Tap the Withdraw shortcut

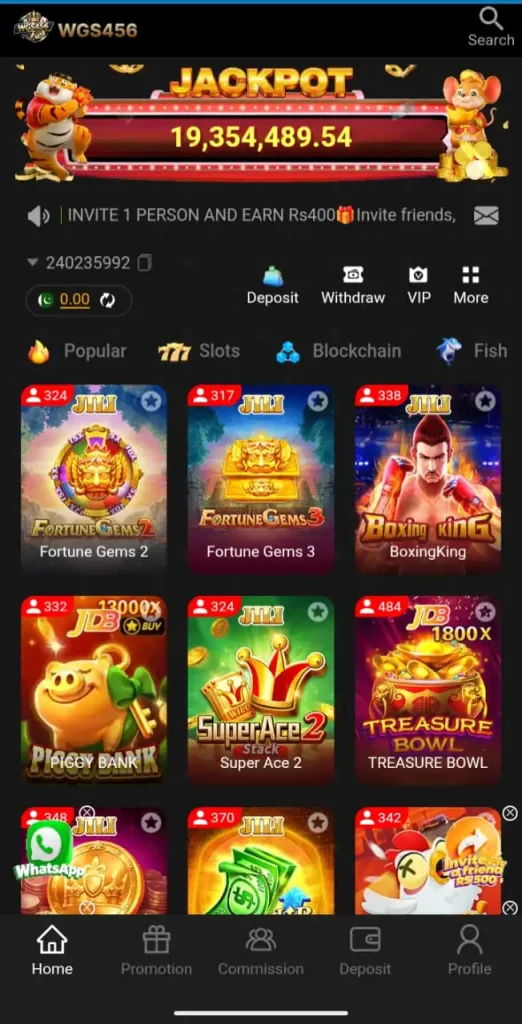[x=353, y=285]
